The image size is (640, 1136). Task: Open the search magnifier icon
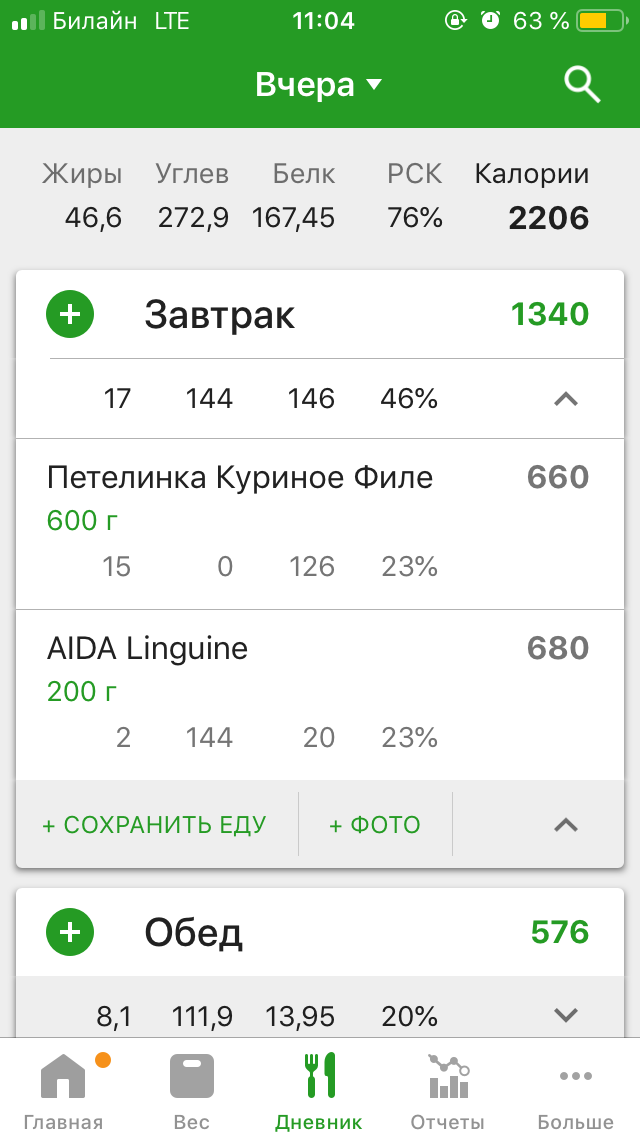(582, 85)
